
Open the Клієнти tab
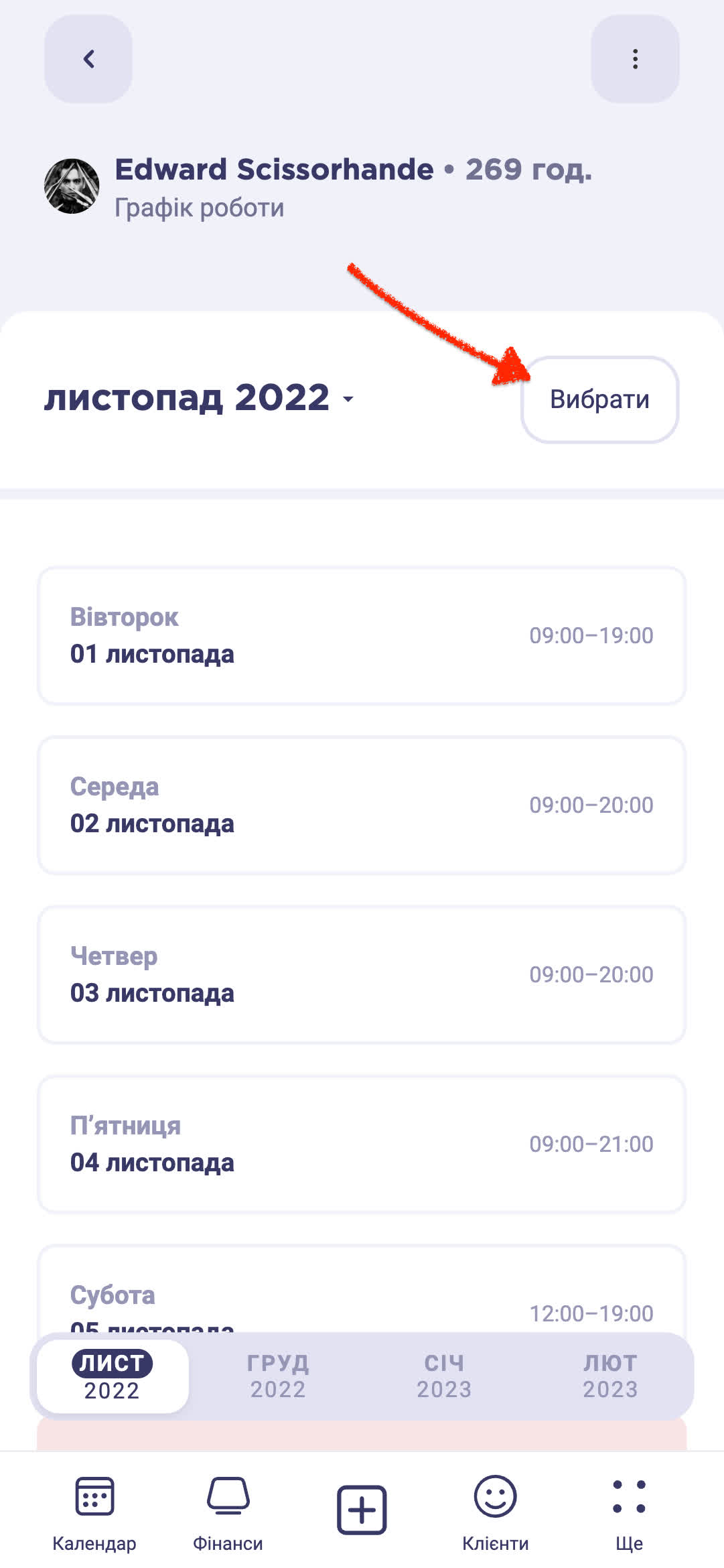click(496, 1513)
